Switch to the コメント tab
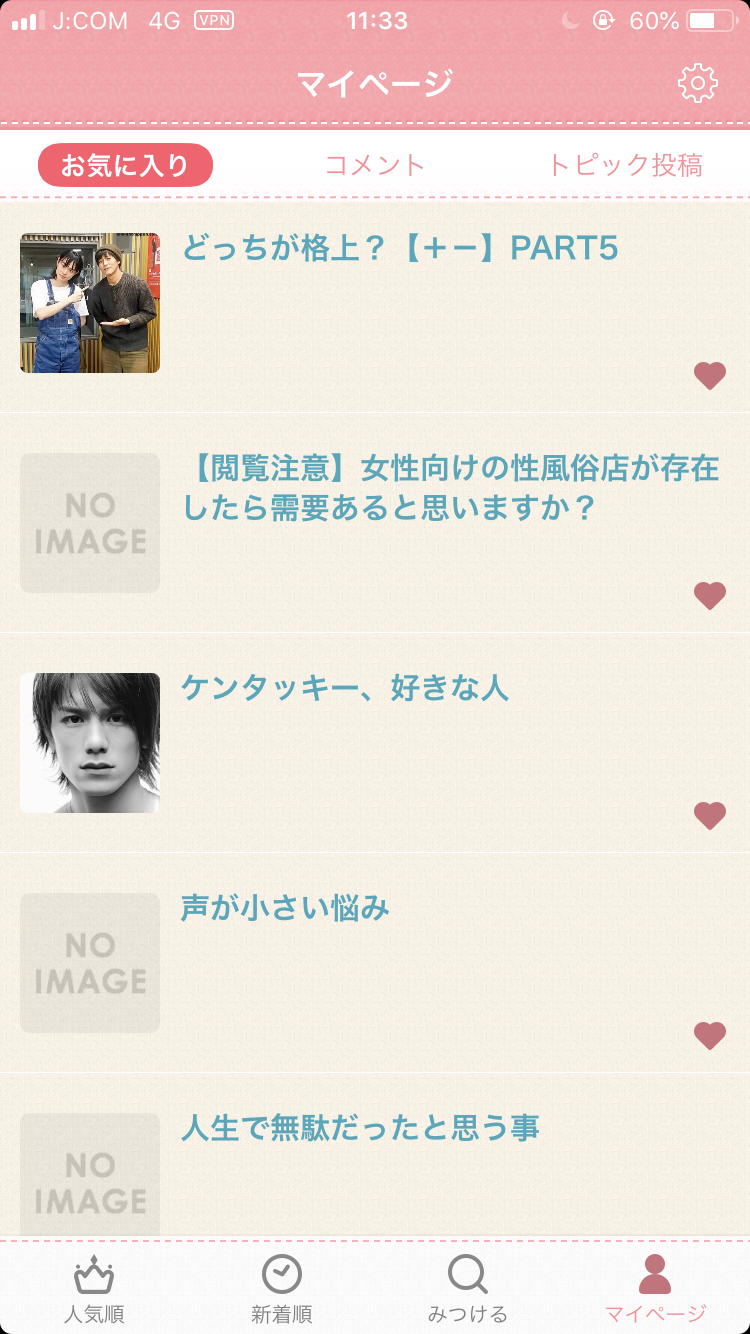This screenshot has width=750, height=1334. pyautogui.click(x=375, y=165)
